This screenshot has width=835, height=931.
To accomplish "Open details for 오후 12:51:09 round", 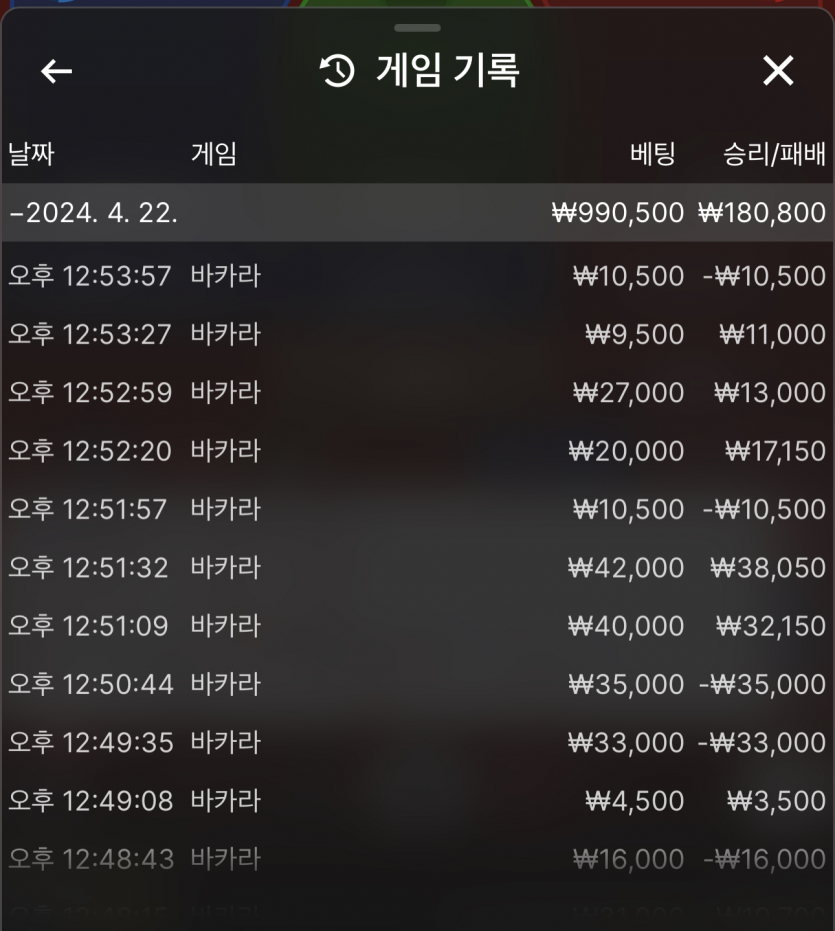I will 417,626.
